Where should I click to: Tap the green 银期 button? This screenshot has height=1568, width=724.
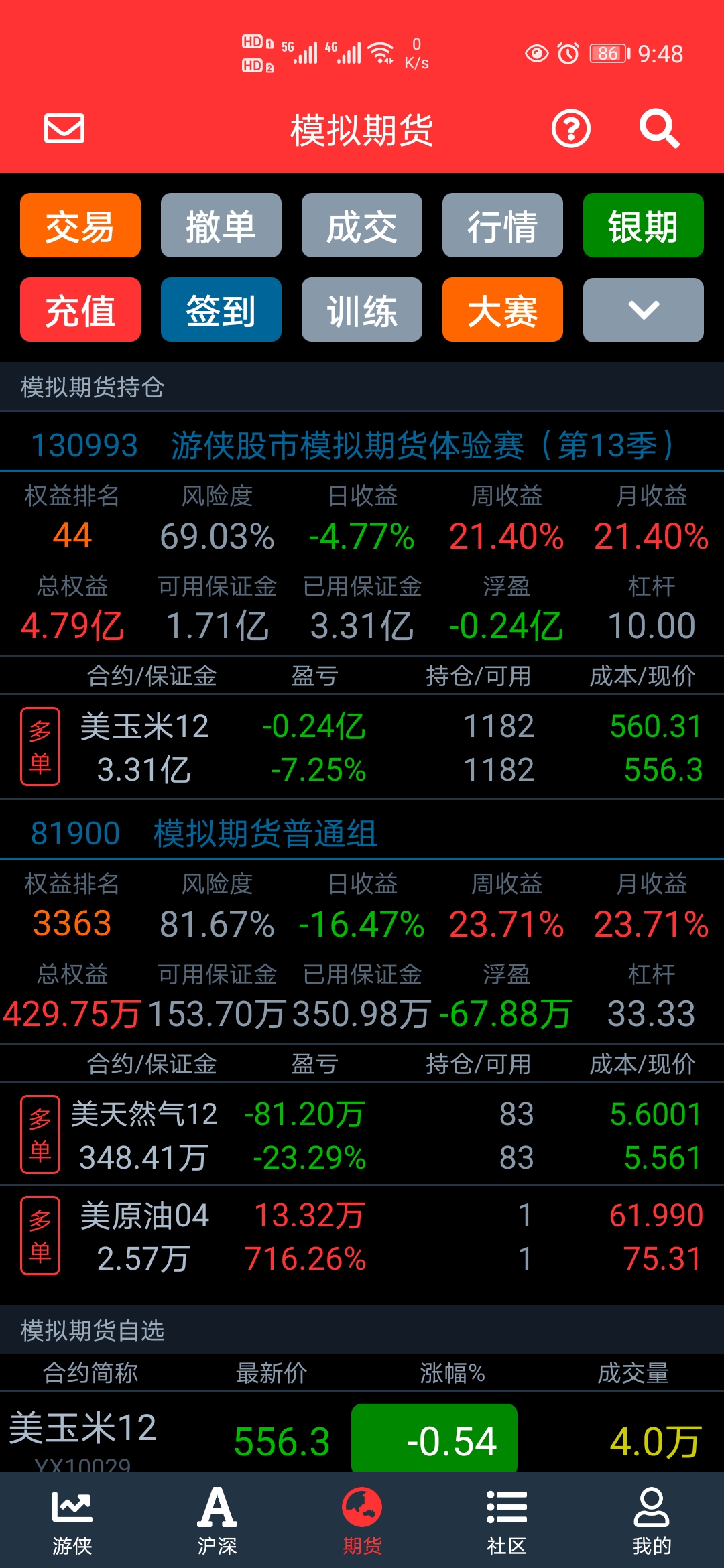coord(644,226)
